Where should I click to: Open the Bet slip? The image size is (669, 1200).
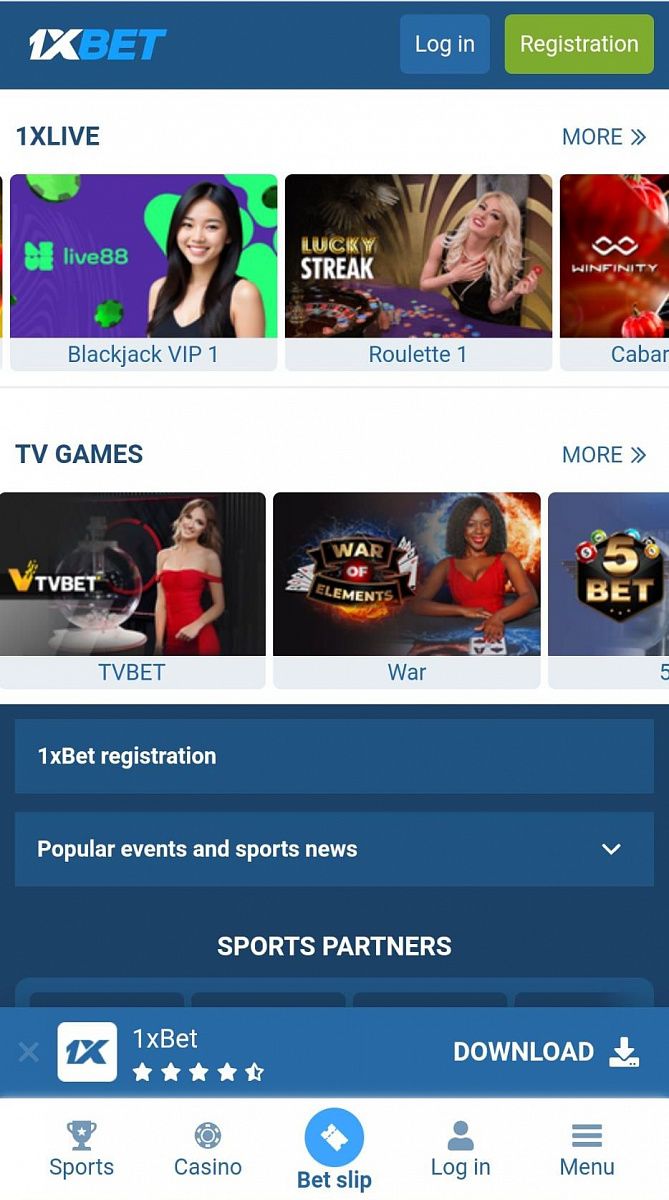click(x=334, y=1150)
